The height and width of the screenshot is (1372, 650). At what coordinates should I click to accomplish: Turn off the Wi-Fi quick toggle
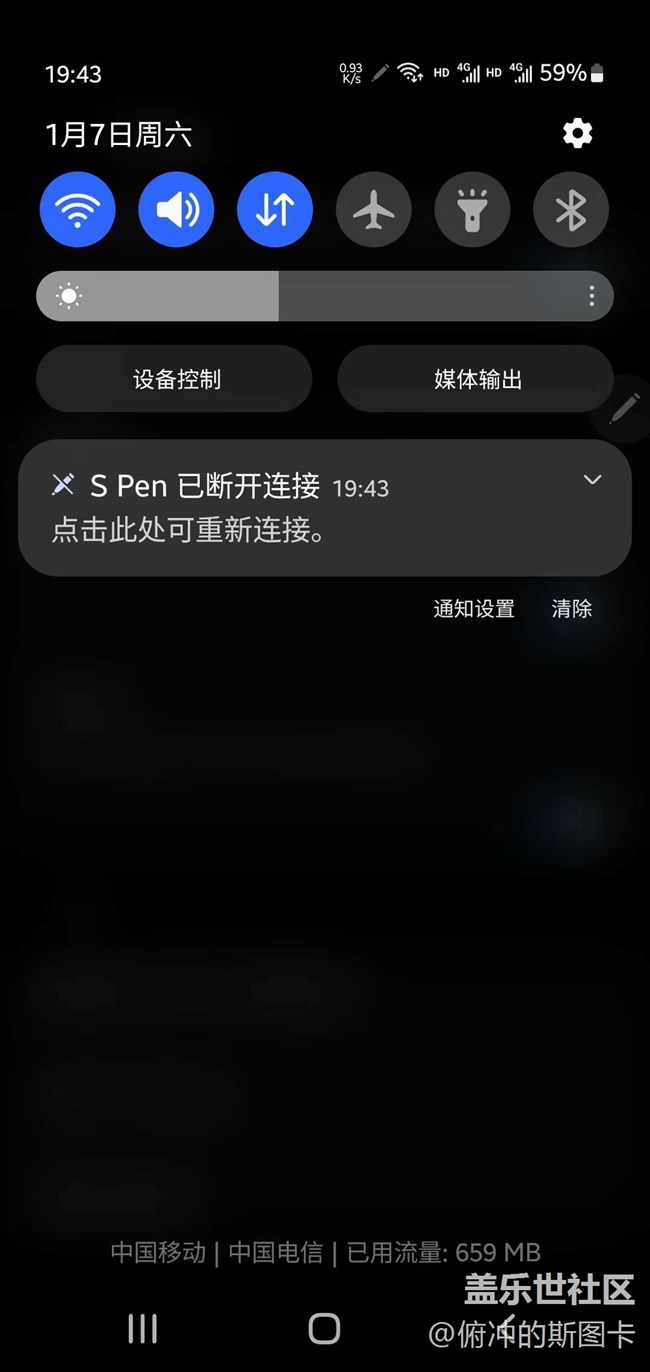78,209
